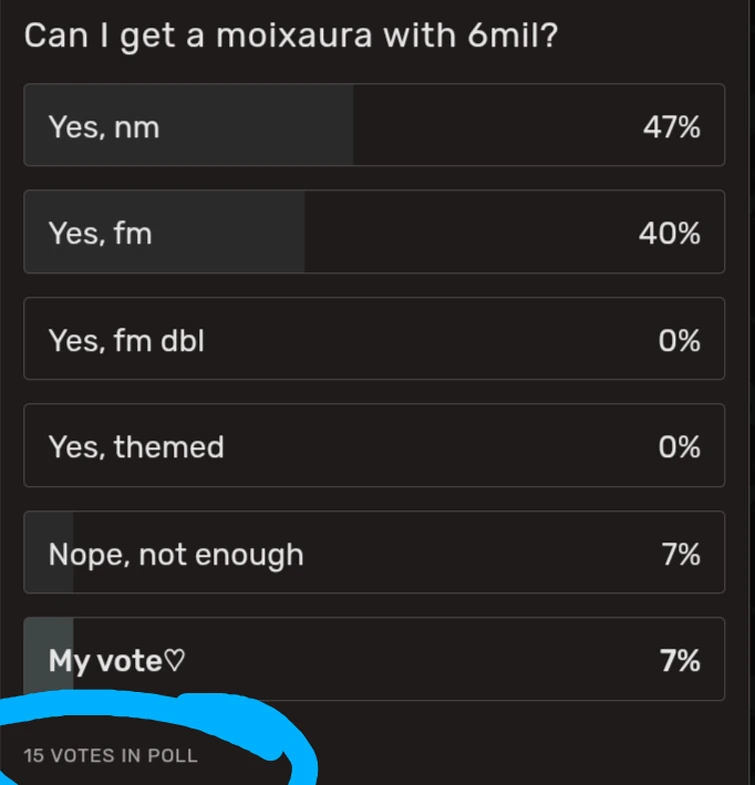The height and width of the screenshot is (785, 755).
Task: Select the 'Yes, nm' poll option
Action: point(374,126)
